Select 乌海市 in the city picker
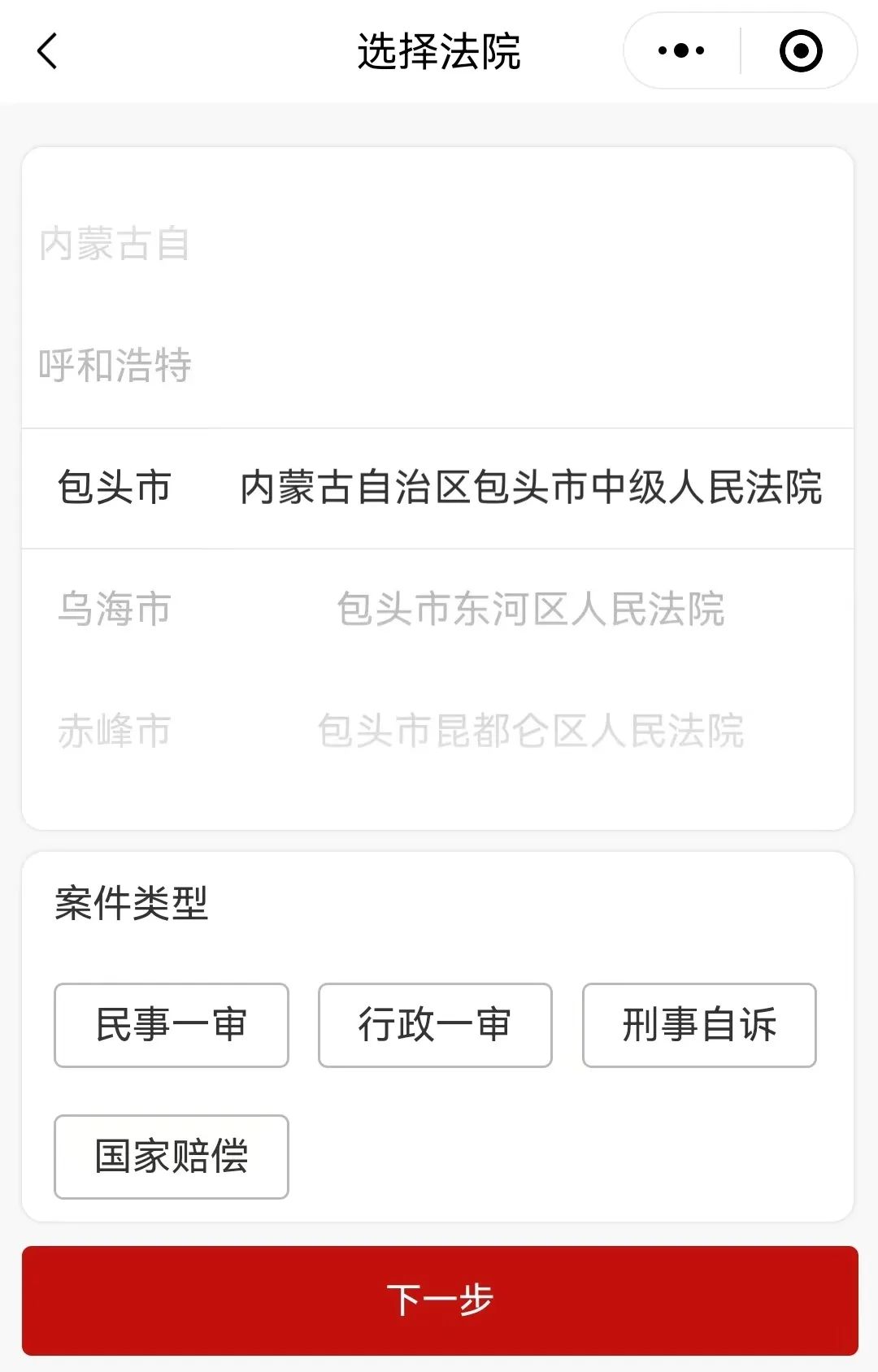 [x=115, y=609]
